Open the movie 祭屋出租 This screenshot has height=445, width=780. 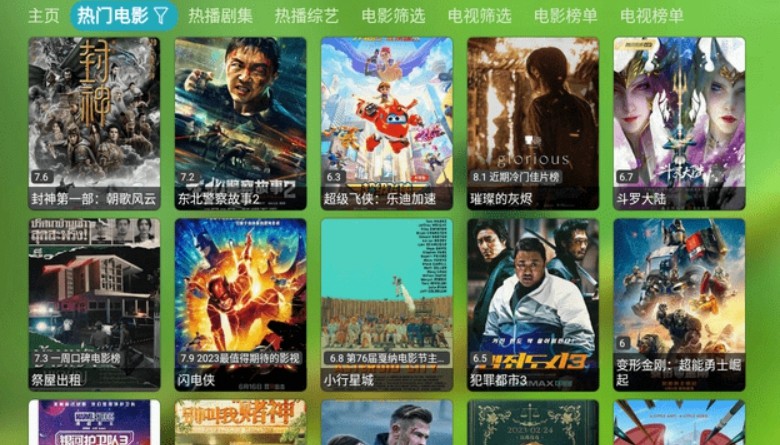[94, 303]
